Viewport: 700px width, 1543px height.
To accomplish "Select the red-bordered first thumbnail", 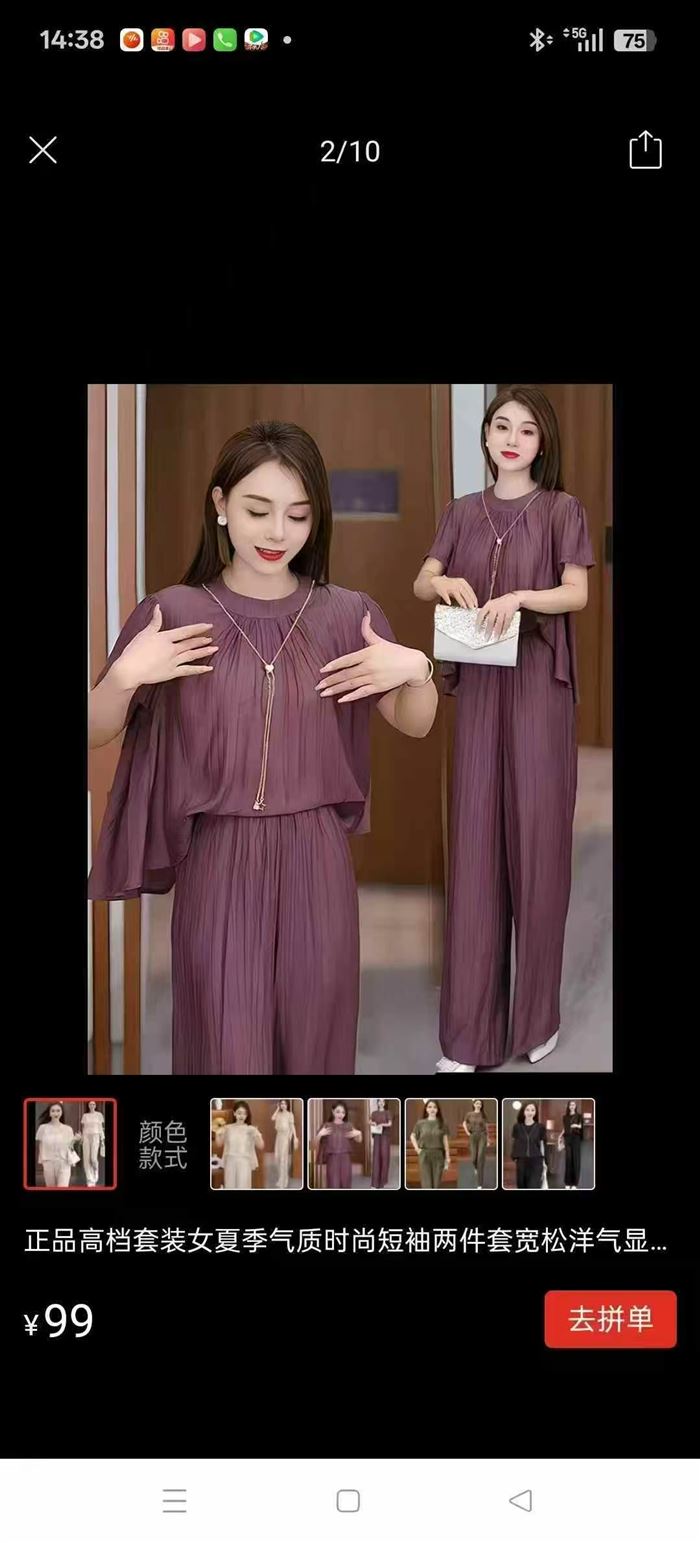I will coord(70,1144).
